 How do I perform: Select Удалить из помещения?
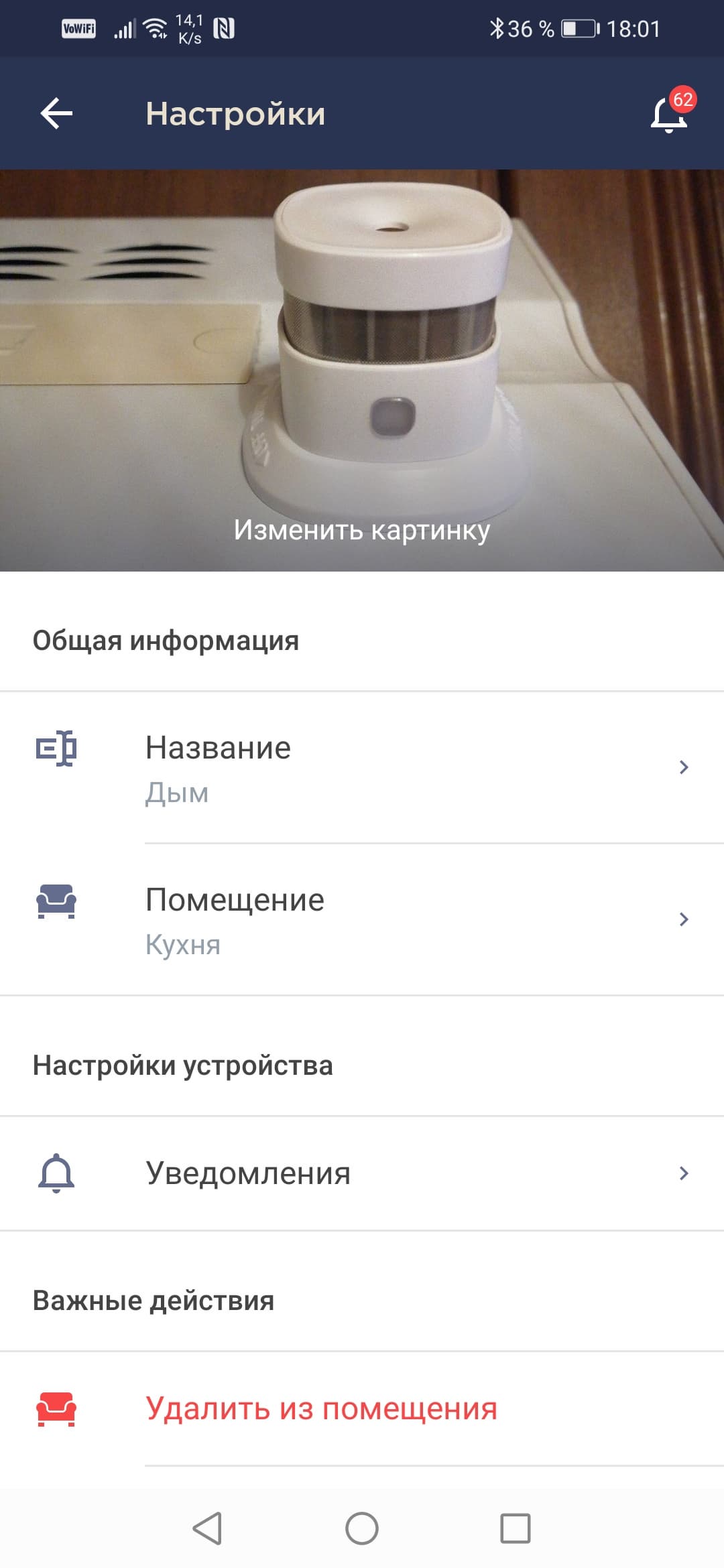point(322,1409)
